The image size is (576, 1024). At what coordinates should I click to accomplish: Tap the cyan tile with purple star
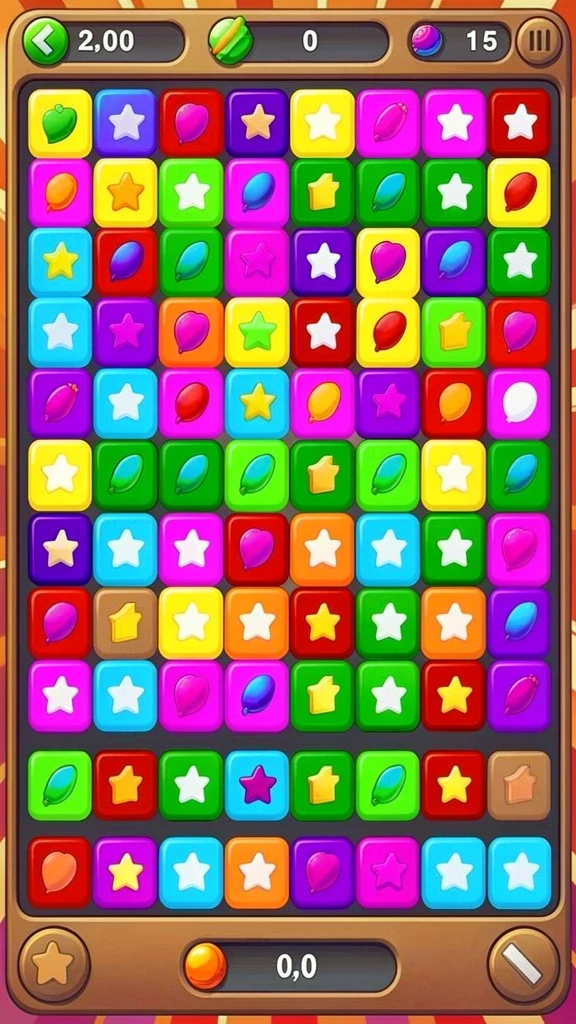[x=257, y=785]
